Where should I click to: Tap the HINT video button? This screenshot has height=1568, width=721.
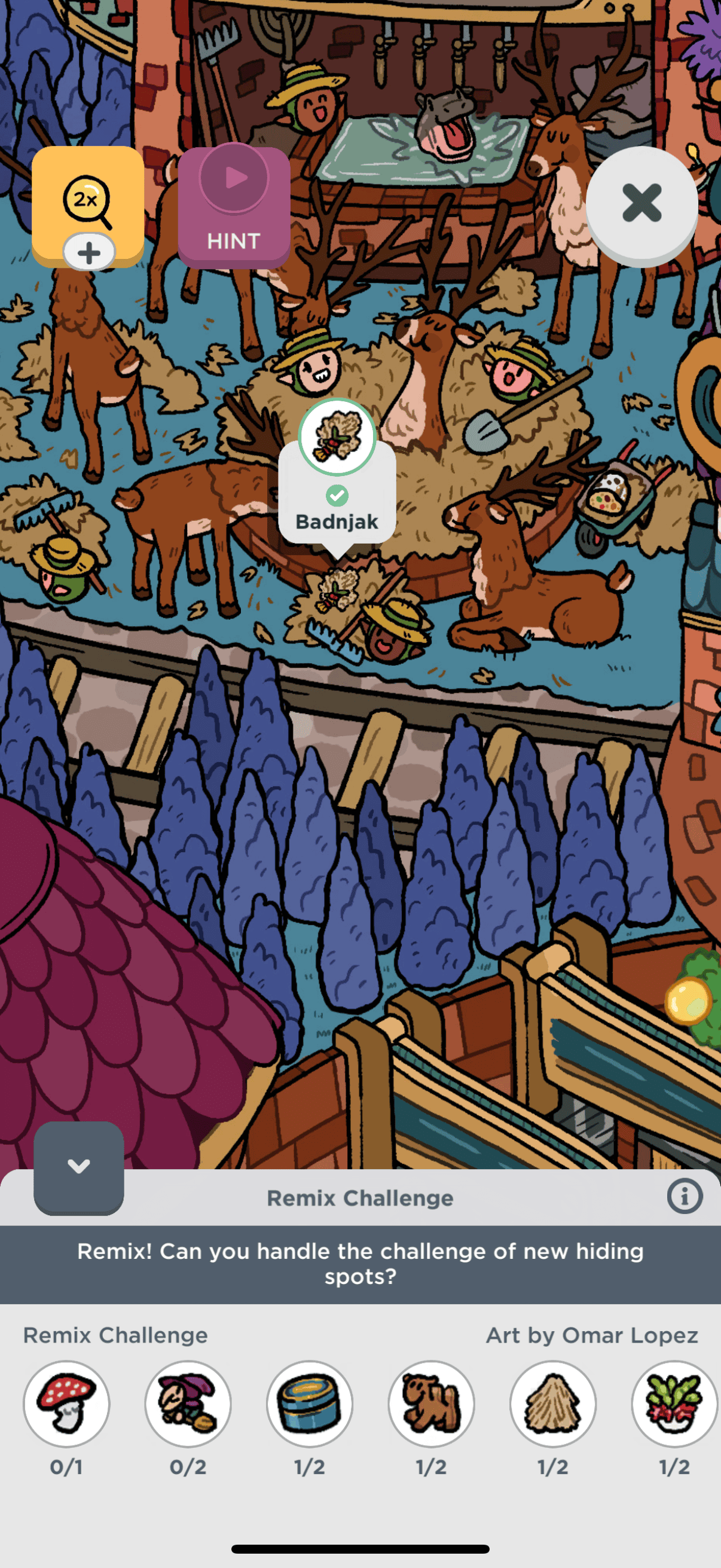(x=234, y=207)
